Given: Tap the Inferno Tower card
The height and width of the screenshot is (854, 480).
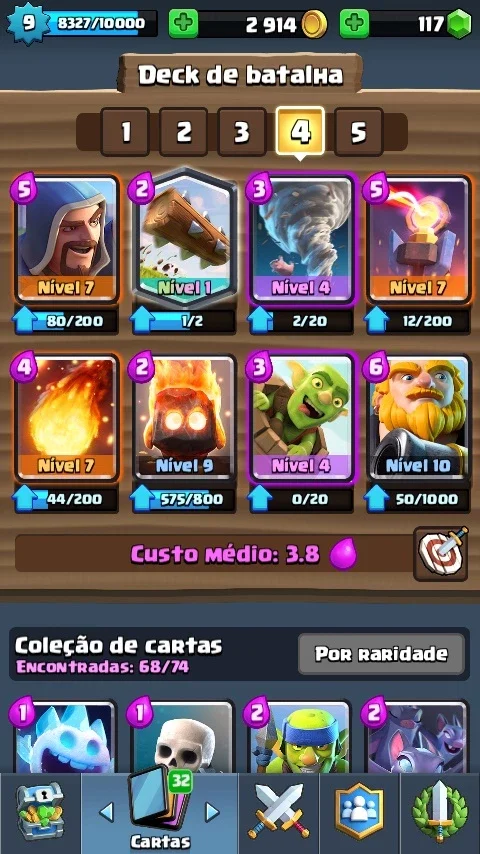Looking at the screenshot, I should (x=418, y=239).
